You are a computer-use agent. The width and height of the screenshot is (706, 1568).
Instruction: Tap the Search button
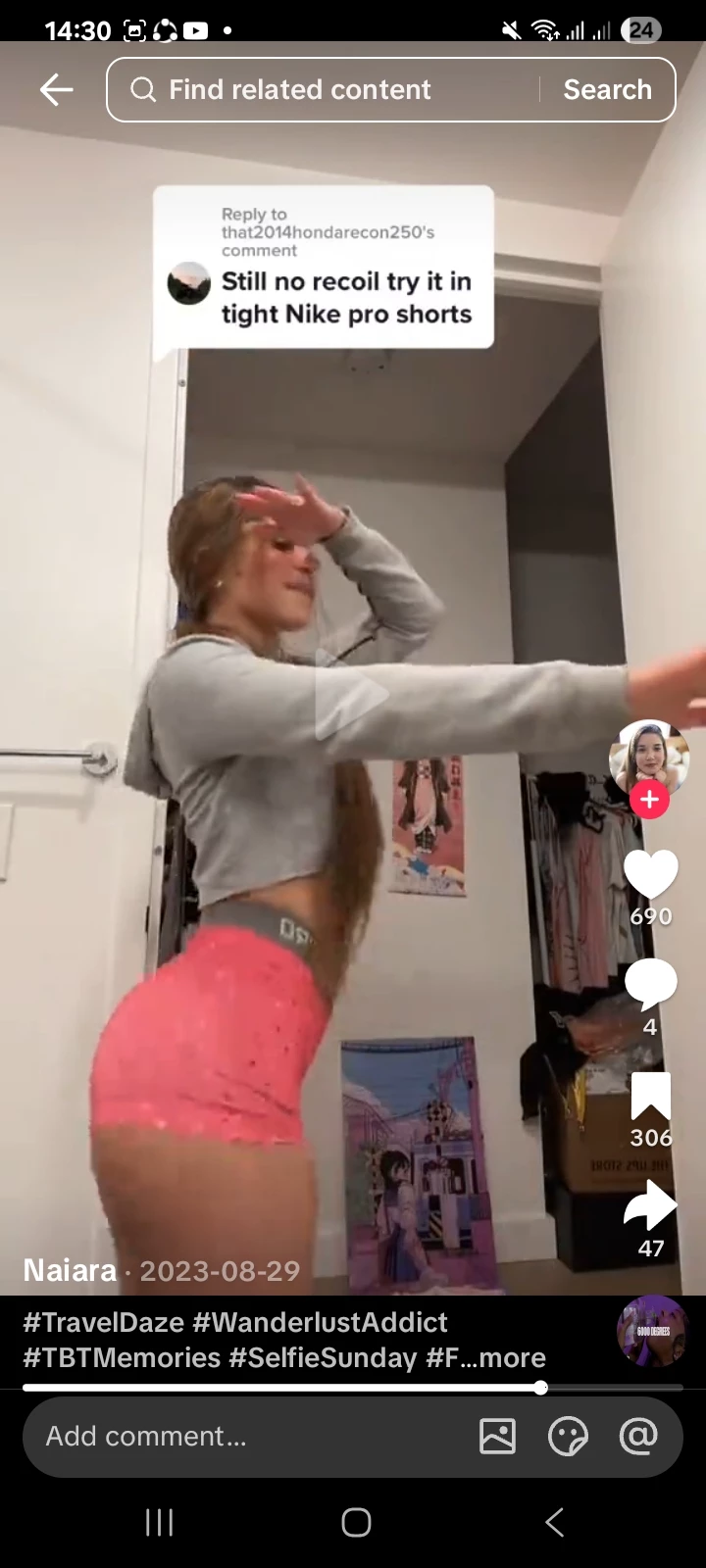[607, 89]
